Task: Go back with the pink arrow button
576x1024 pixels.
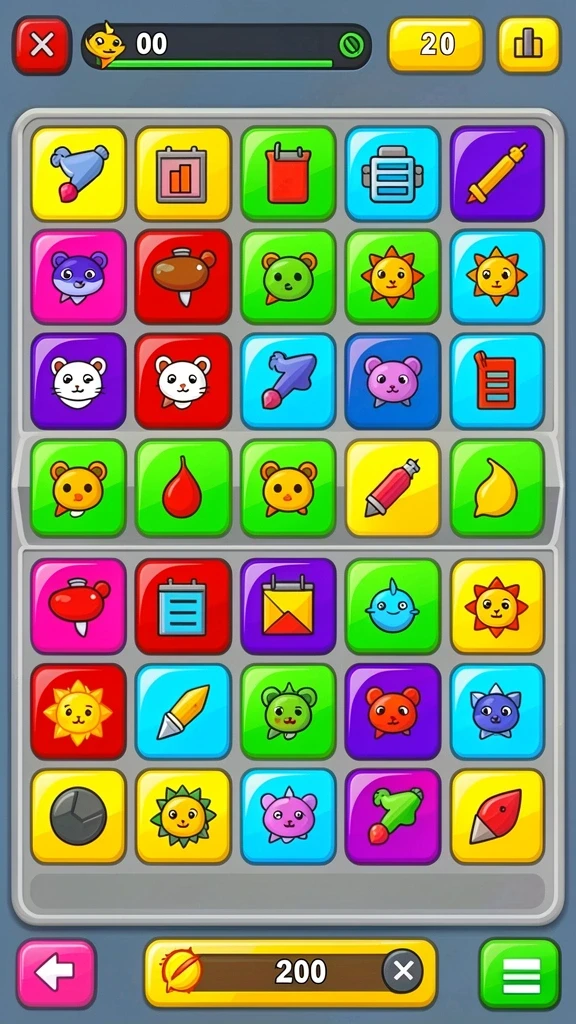Action: pyautogui.click(x=56, y=974)
